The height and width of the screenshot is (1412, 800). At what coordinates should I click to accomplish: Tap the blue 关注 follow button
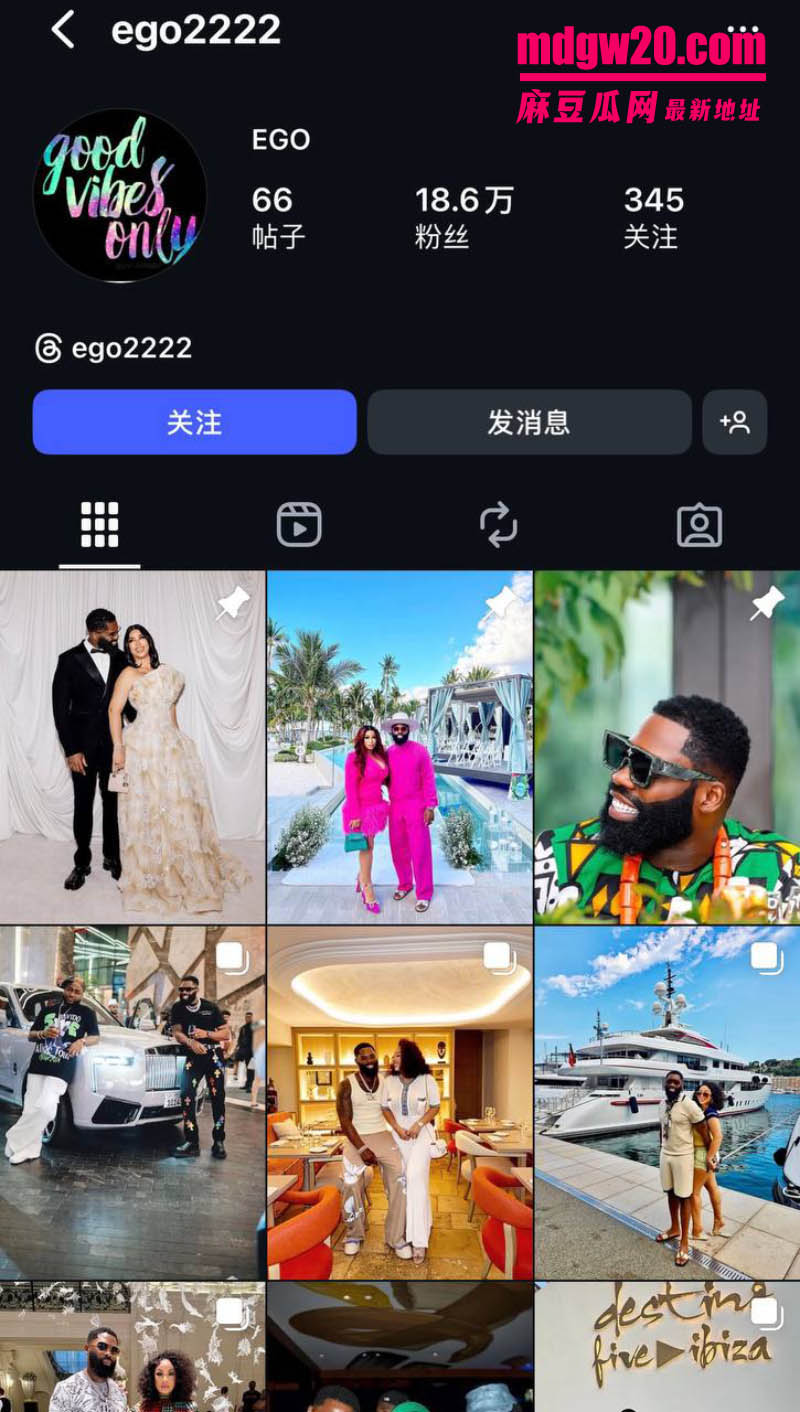[x=195, y=422]
